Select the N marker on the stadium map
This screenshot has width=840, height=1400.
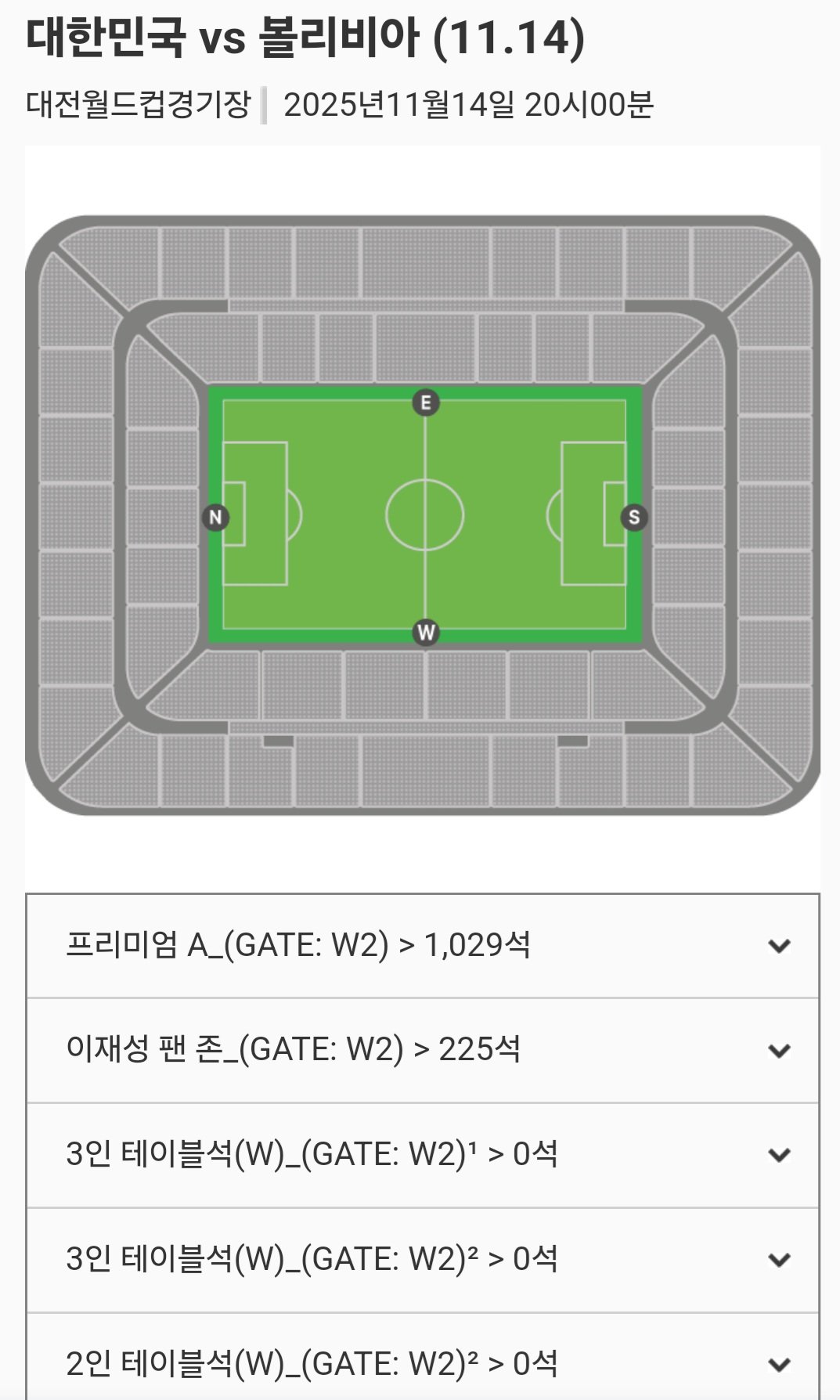point(215,517)
